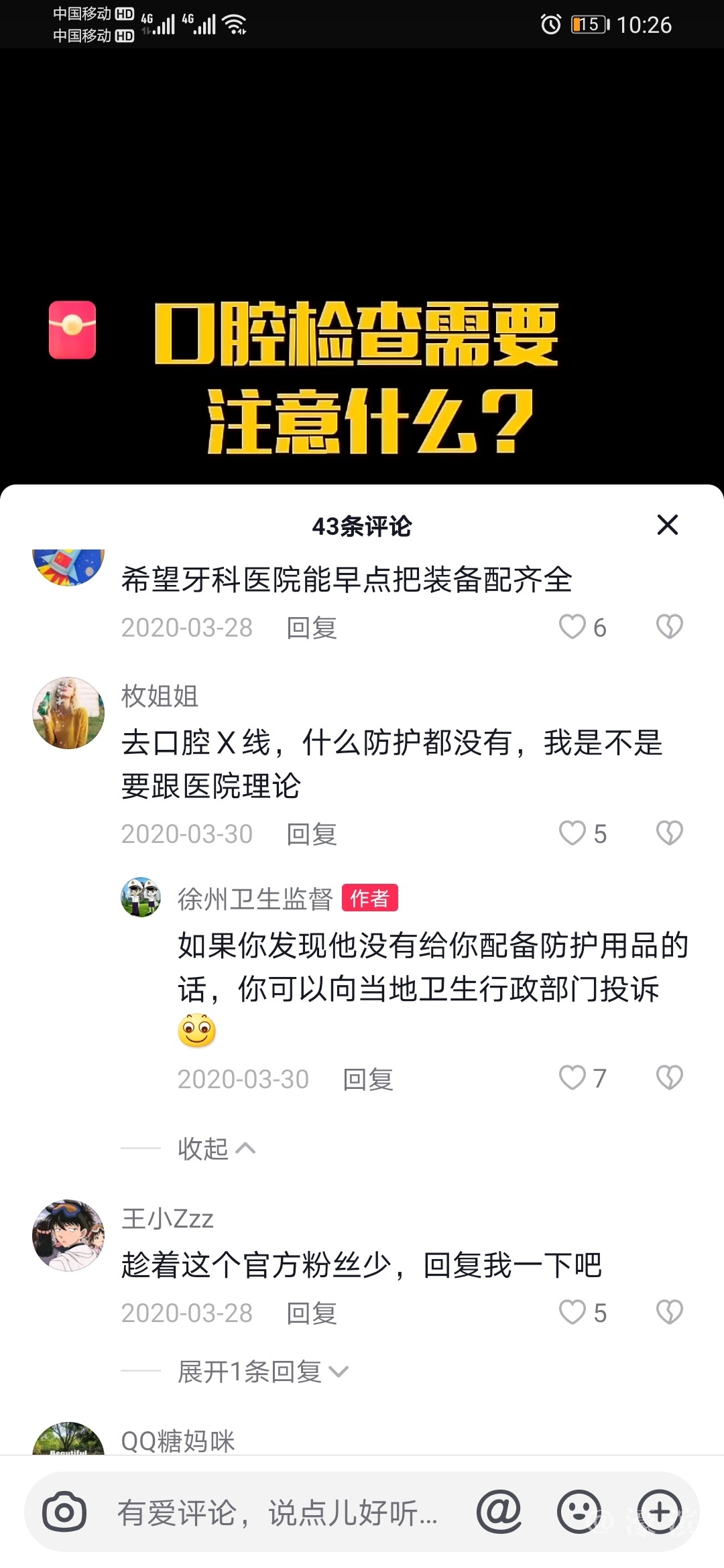Reply to 枚姐姐's comment
The image size is (724, 1568).
[311, 834]
